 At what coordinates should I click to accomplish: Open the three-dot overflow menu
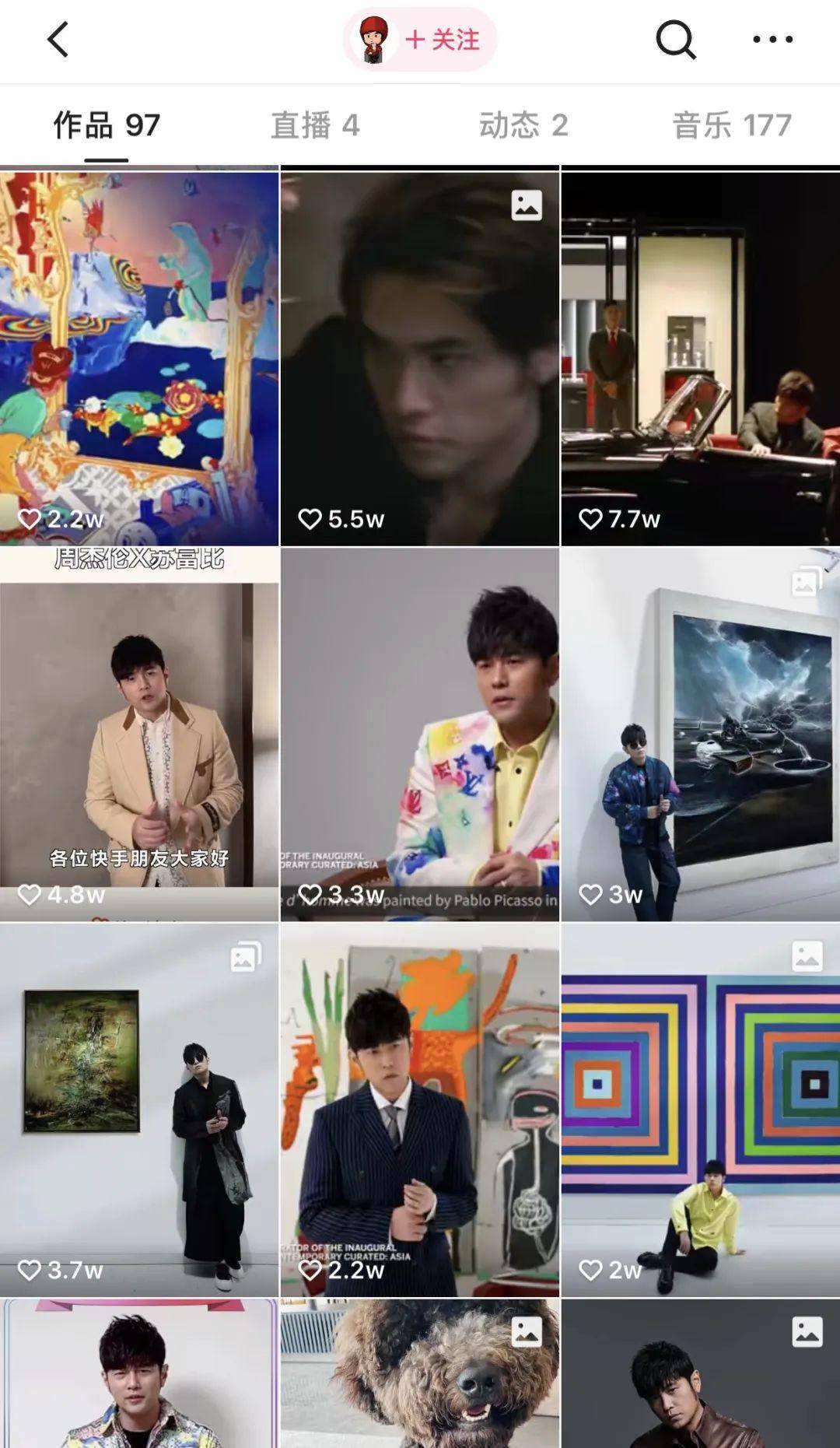[772, 40]
